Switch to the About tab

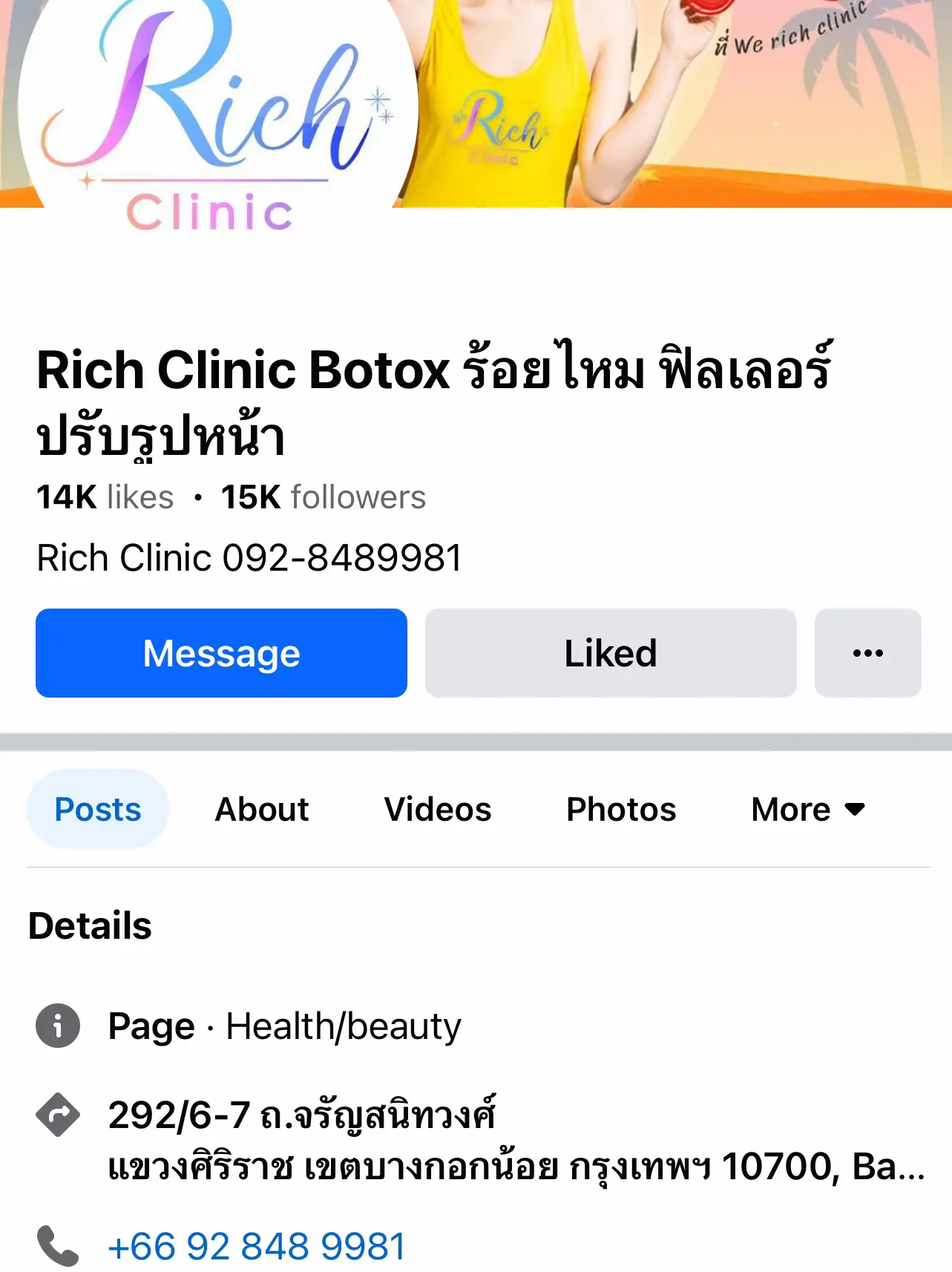click(x=261, y=810)
